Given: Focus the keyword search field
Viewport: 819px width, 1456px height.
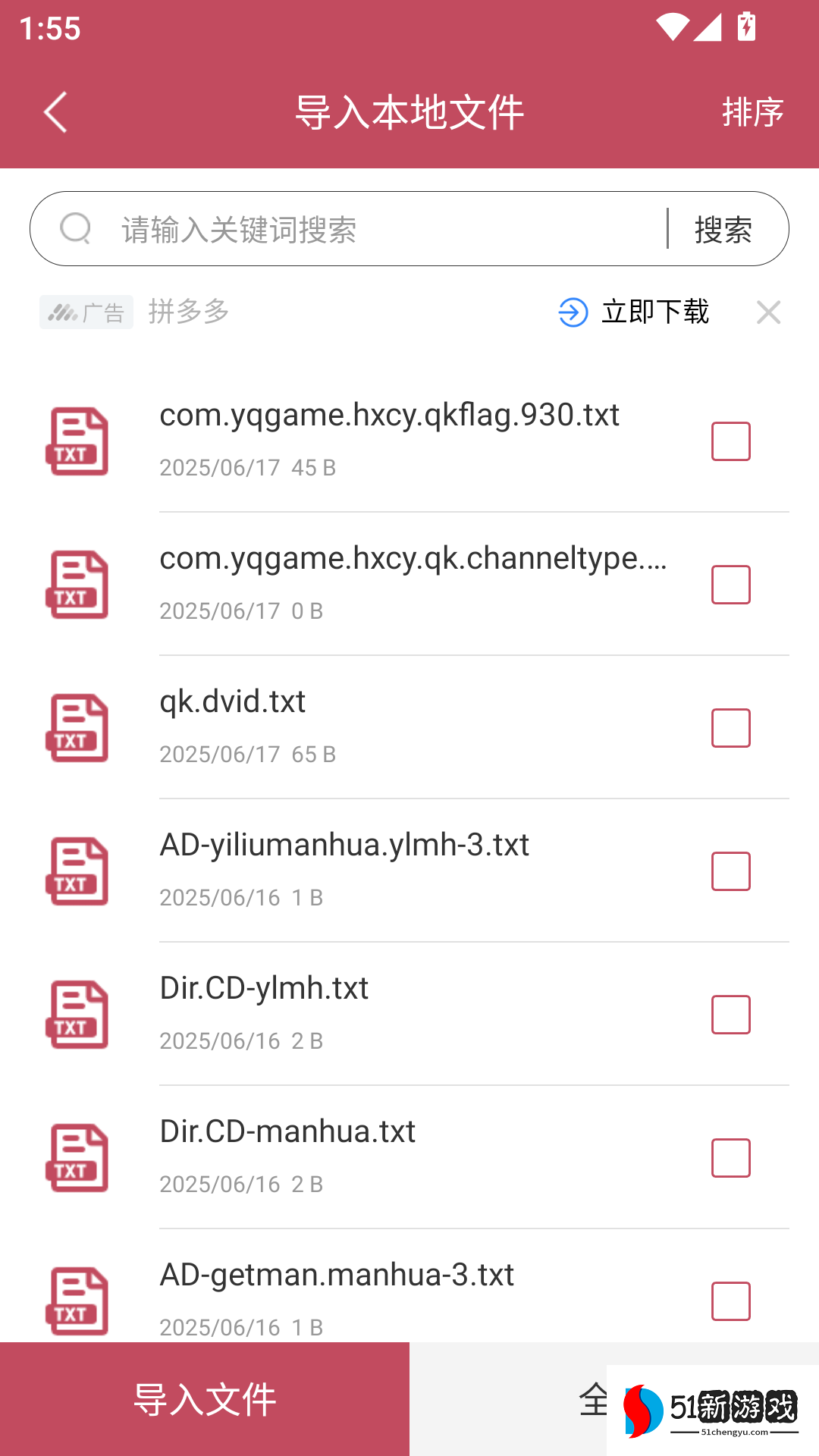Looking at the screenshot, I should click(x=387, y=229).
